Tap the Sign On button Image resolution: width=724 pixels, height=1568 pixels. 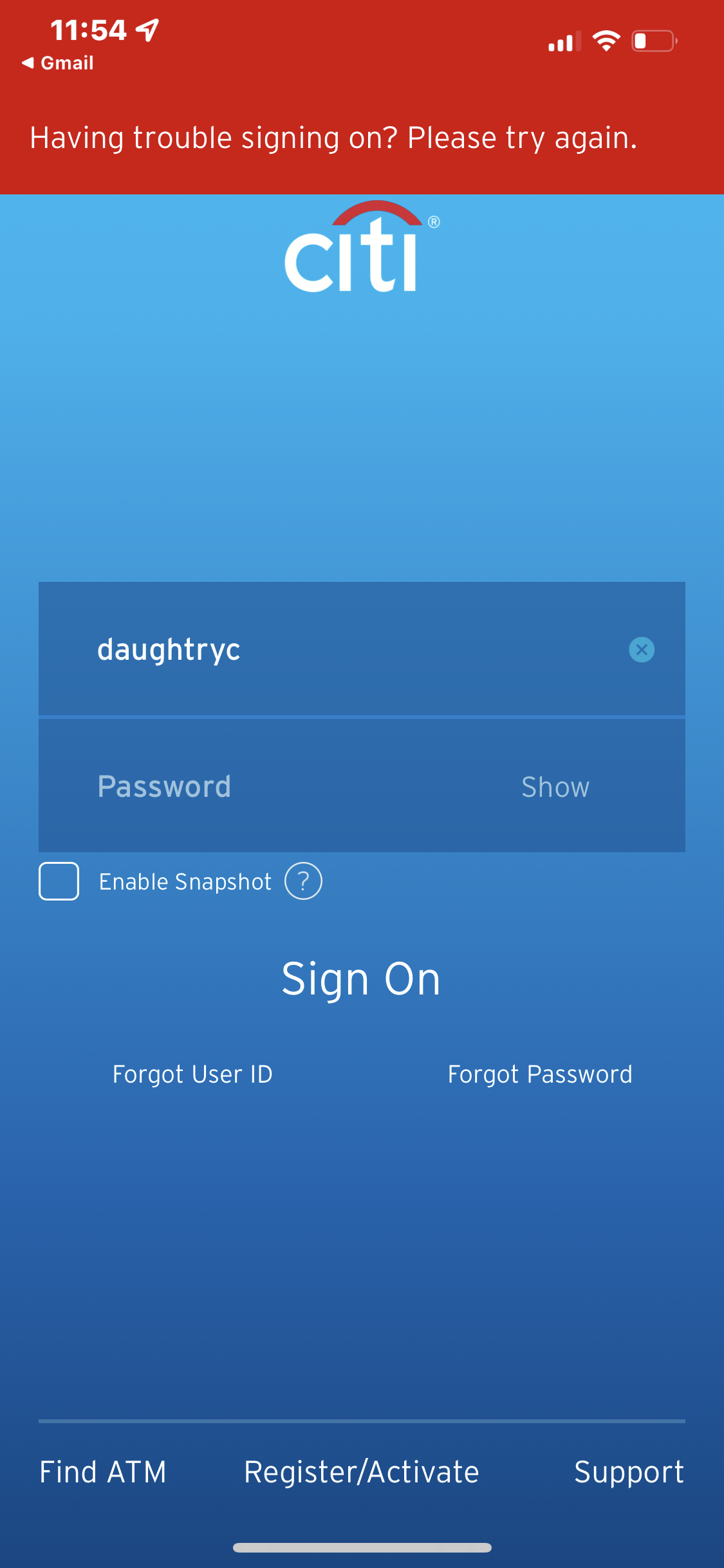click(361, 979)
